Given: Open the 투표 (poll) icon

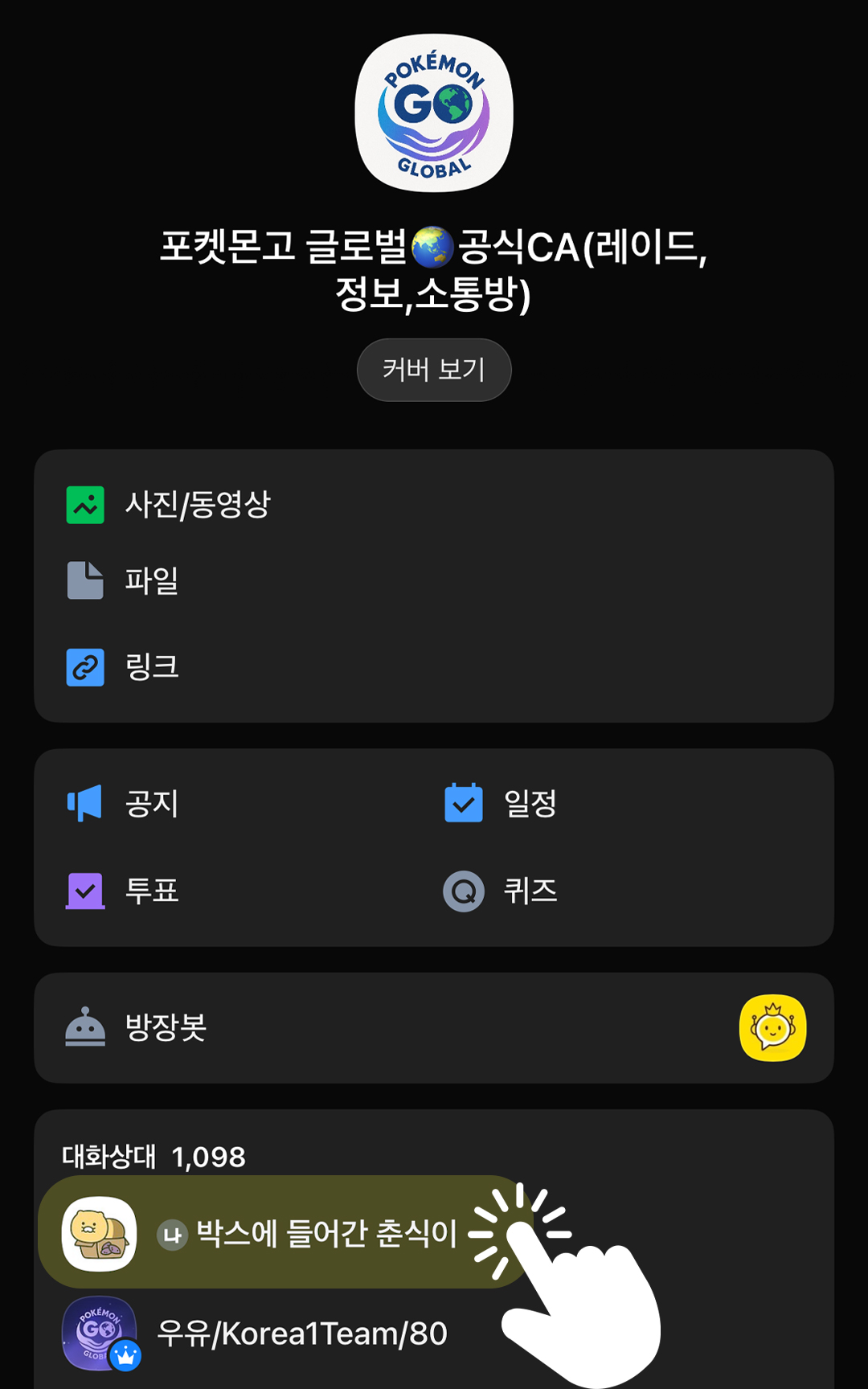Looking at the screenshot, I should pyautogui.click(x=85, y=891).
